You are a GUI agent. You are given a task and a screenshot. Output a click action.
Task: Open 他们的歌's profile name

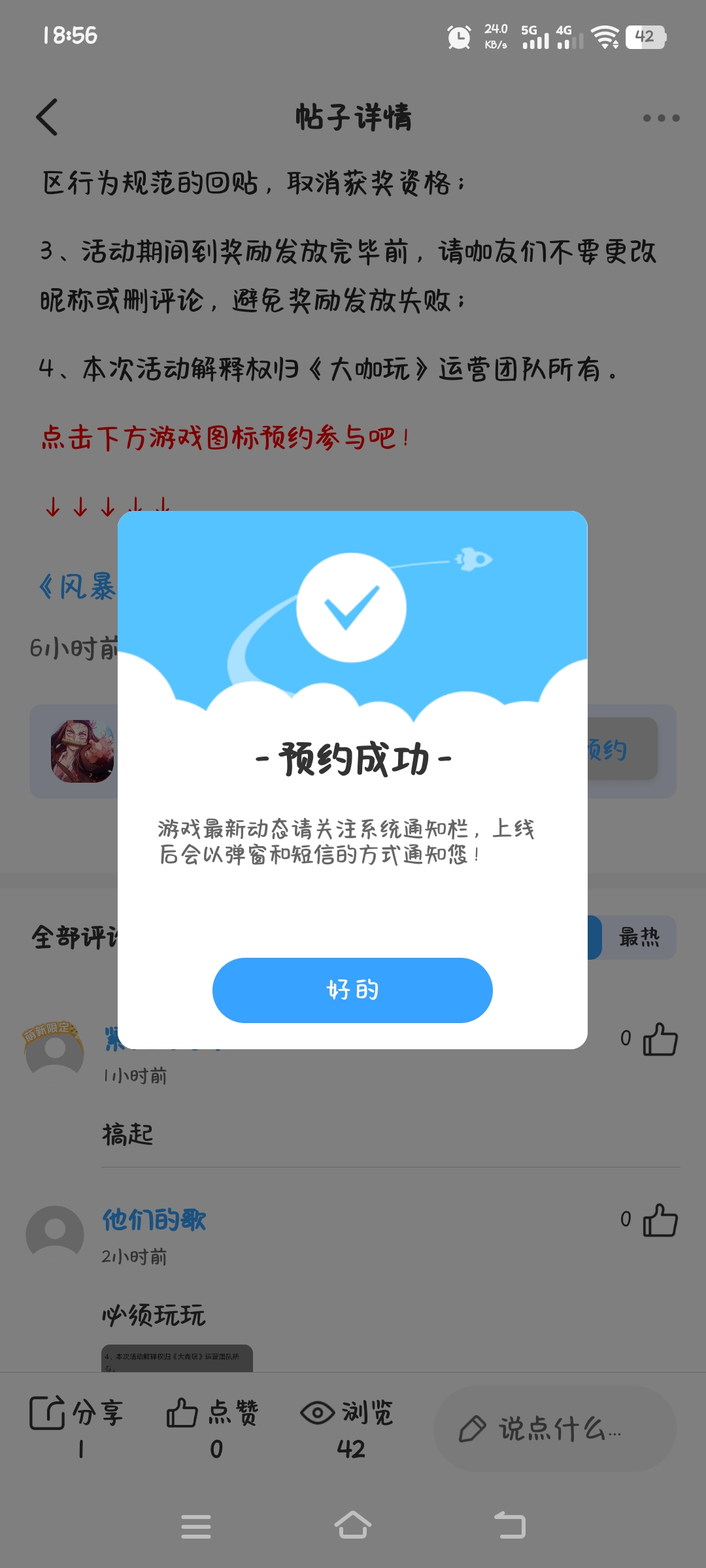click(154, 1220)
